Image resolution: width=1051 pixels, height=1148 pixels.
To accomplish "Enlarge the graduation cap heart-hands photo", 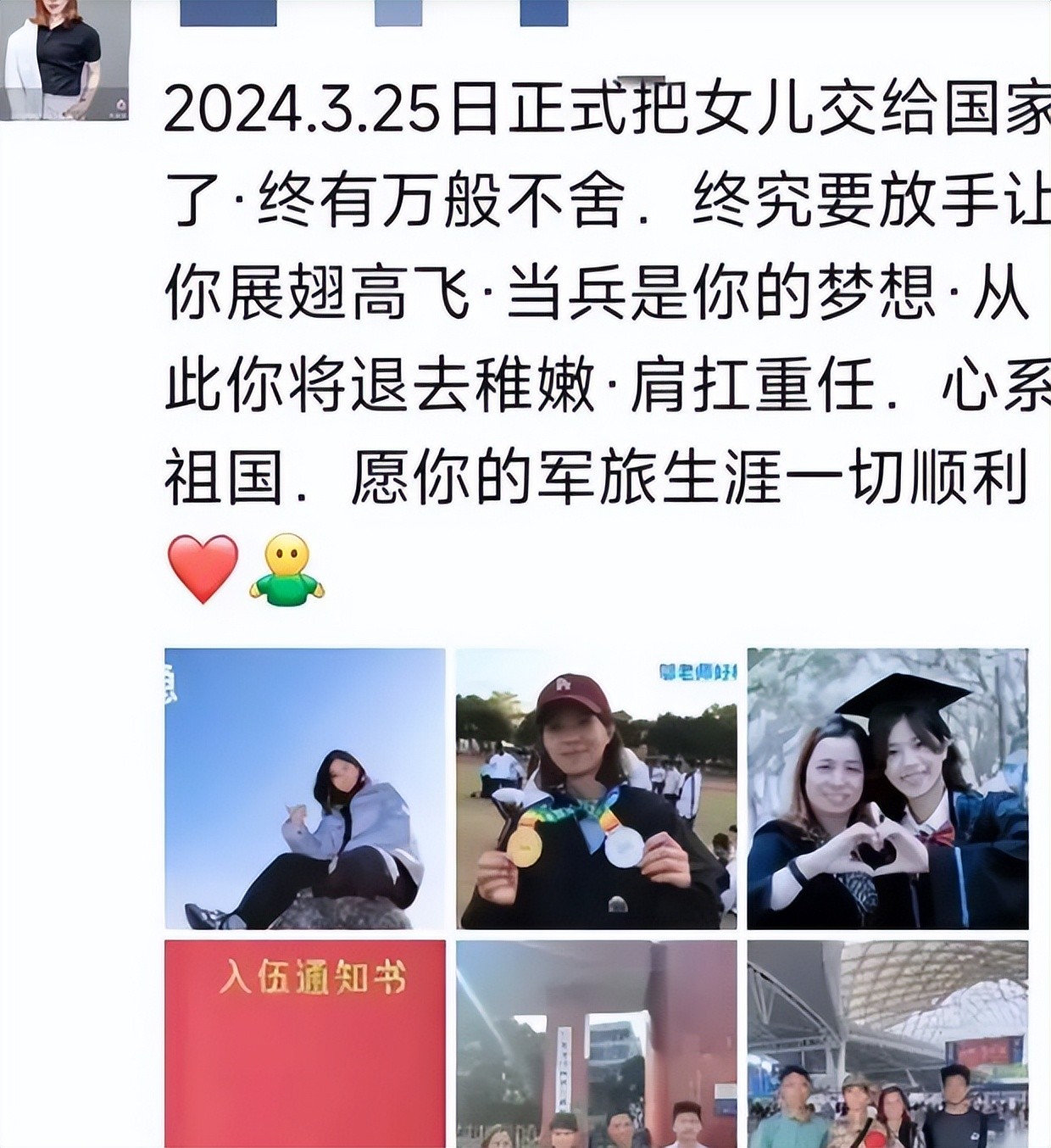I will point(887,789).
